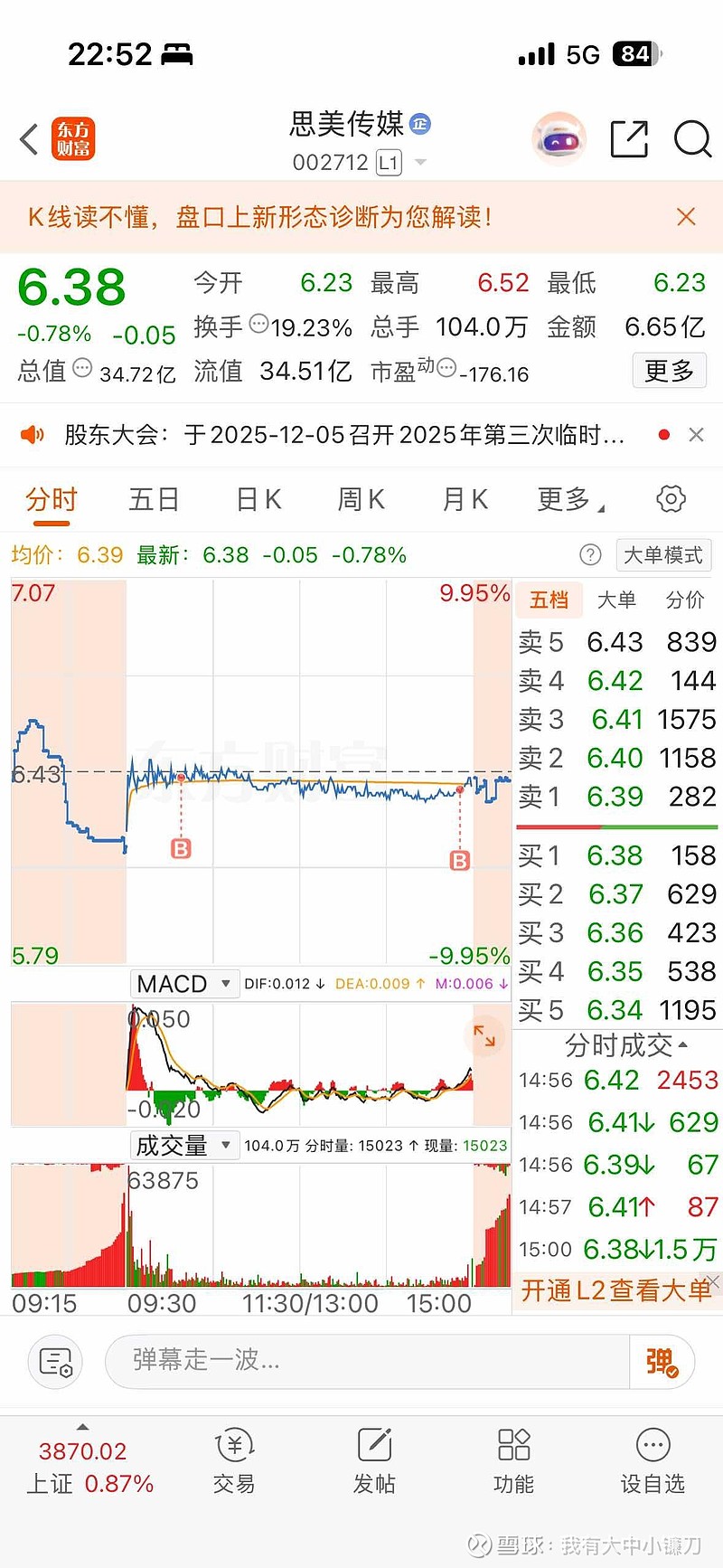Image resolution: width=723 pixels, height=1568 pixels.
Task: Tap 设自选 to add to watchlist
Action: pyautogui.click(x=653, y=1462)
